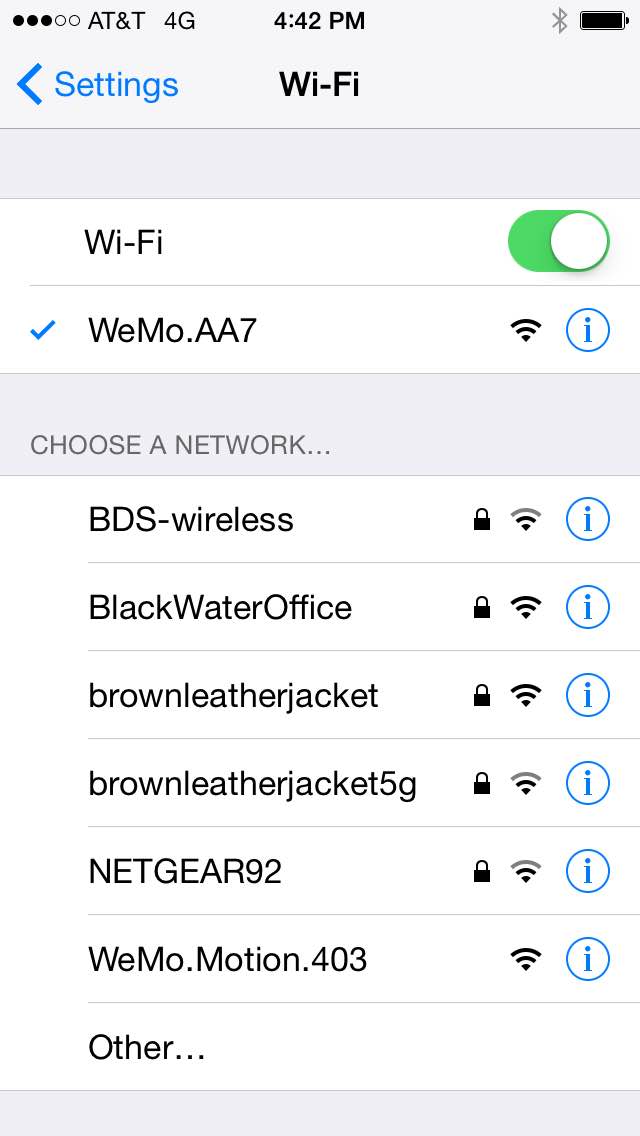The image size is (640, 1136).
Task: Open info details for BDS-wireless
Action: coord(587,520)
